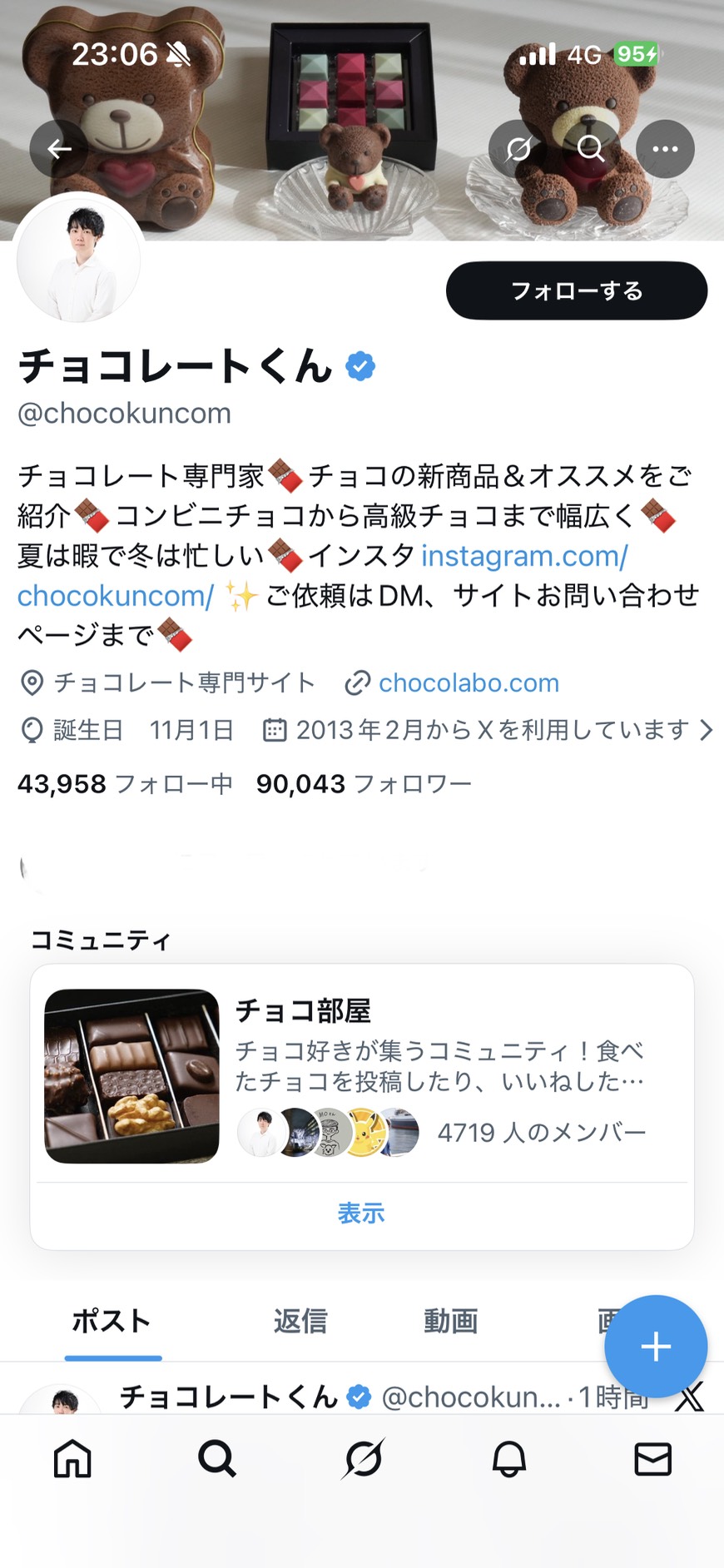Visit the chocolabo.com website link
The image size is (724, 1568).
[468, 682]
